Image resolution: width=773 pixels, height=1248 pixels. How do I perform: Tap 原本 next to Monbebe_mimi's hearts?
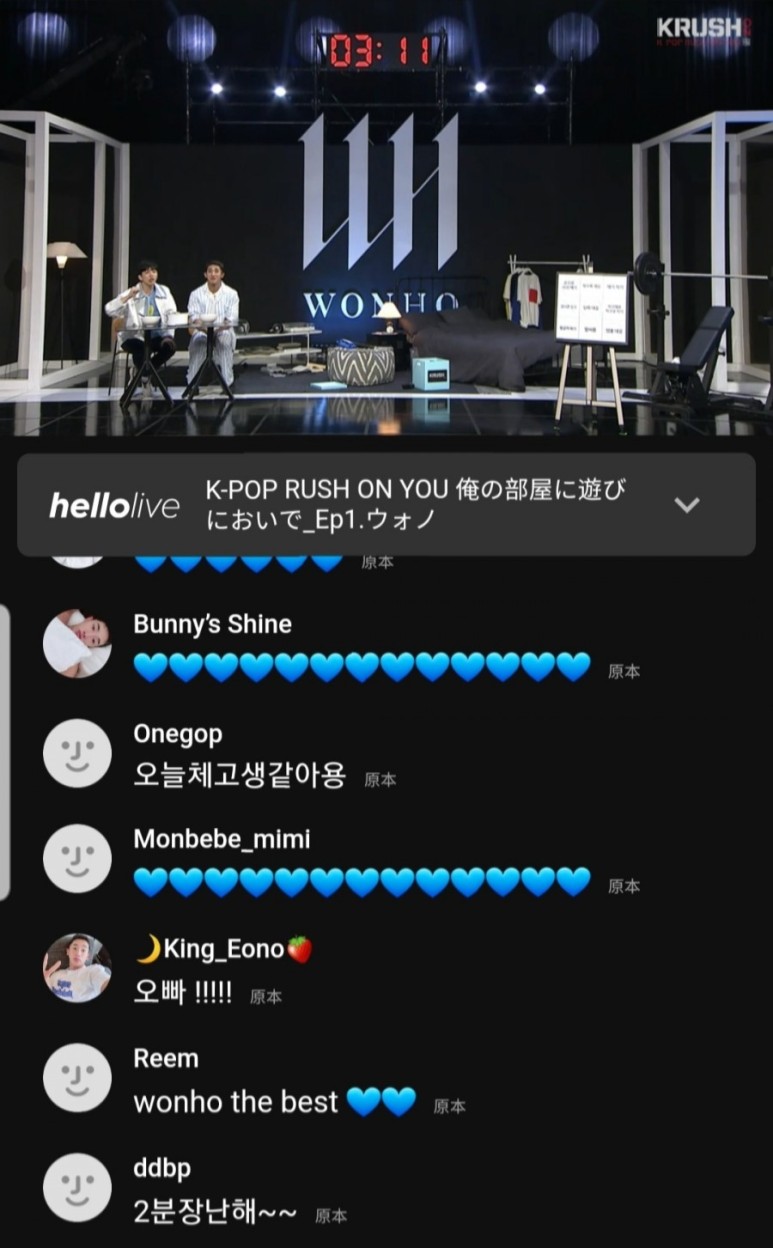tap(624, 886)
